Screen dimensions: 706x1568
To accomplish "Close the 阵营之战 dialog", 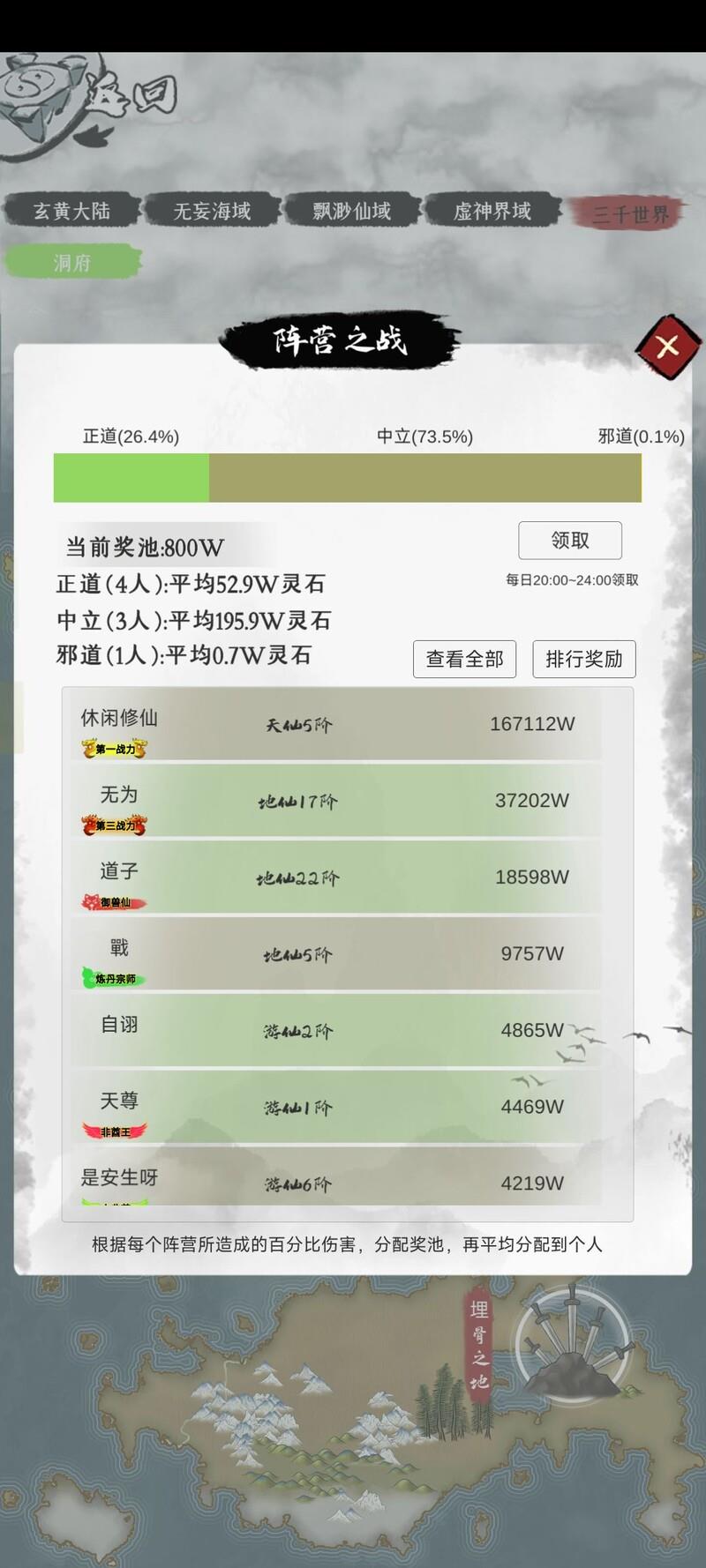I will 667,346.
